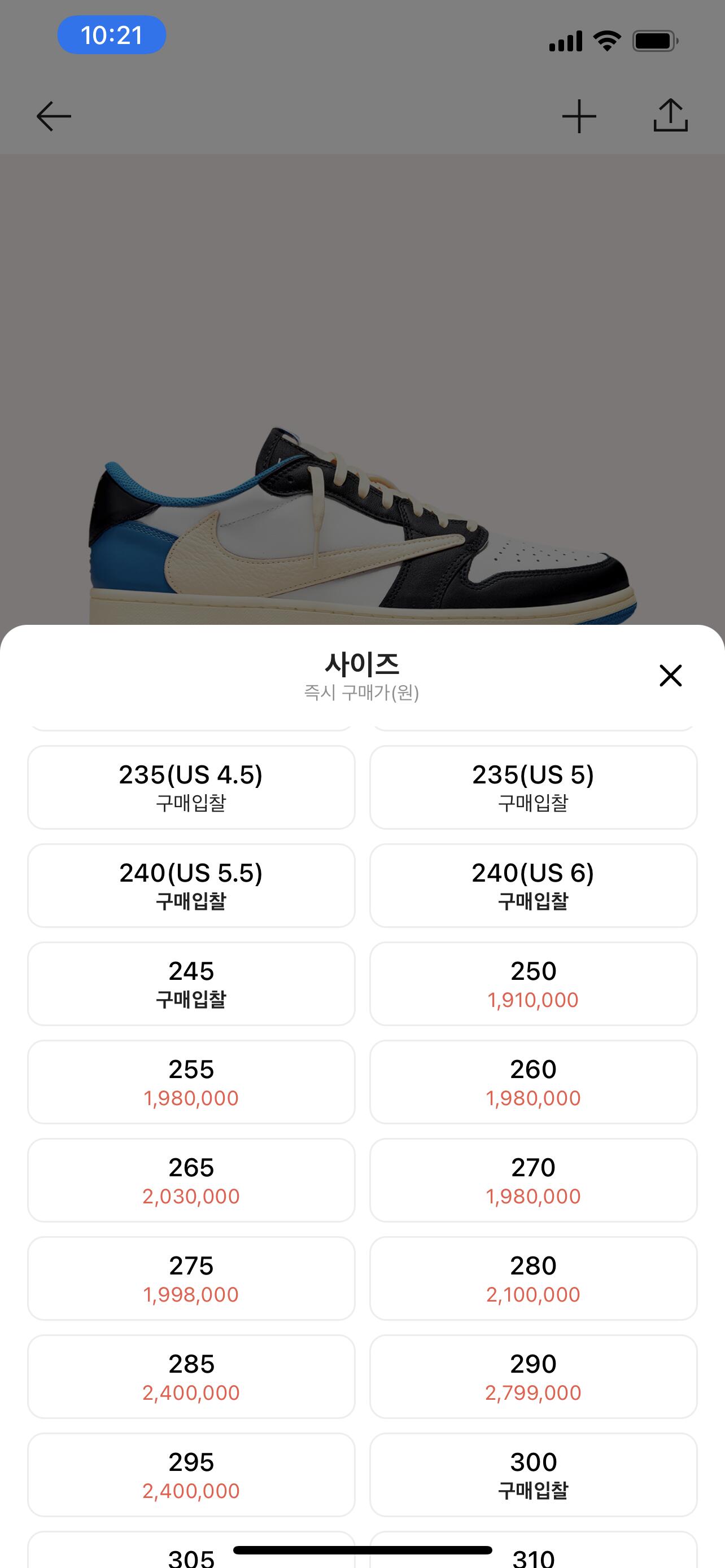Pick size 285 option
Viewport: 725px width, 1568px height.
pos(191,1376)
